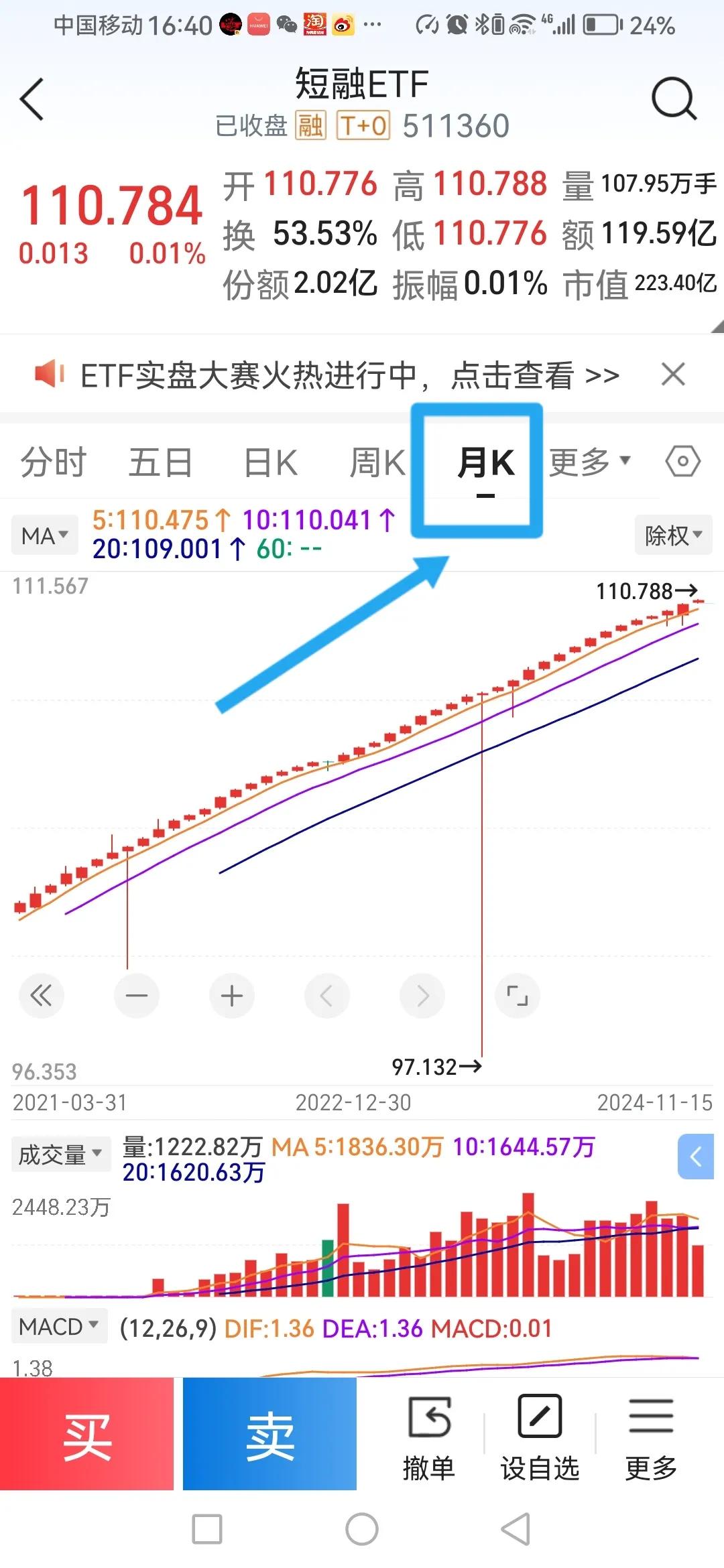The image size is (724, 1568).
Task: Zoom in the K-line chart with plus icon
Action: tap(232, 996)
